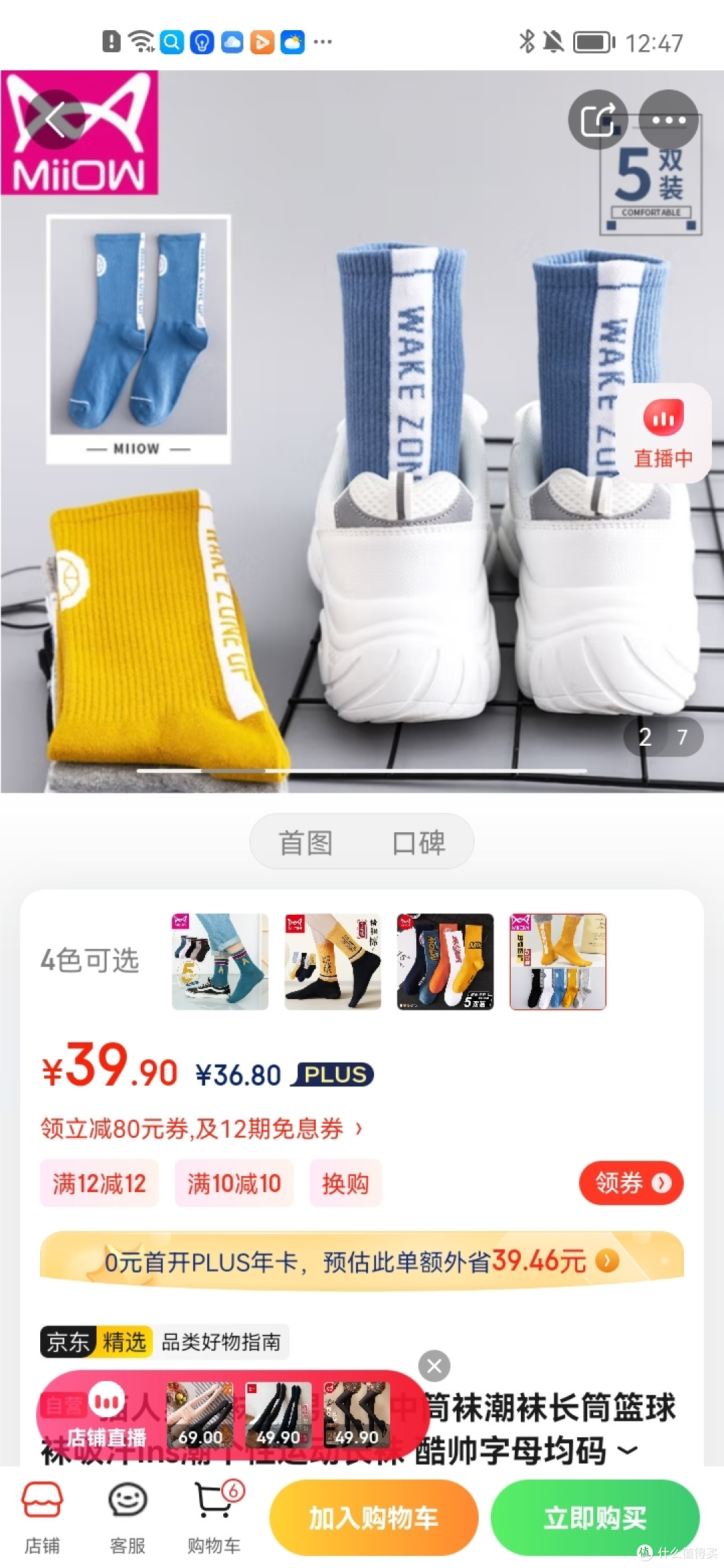This screenshot has width=724, height=1568.
Task: Open the 京东精选 品类好物指南 guide
Action: coord(164,1342)
